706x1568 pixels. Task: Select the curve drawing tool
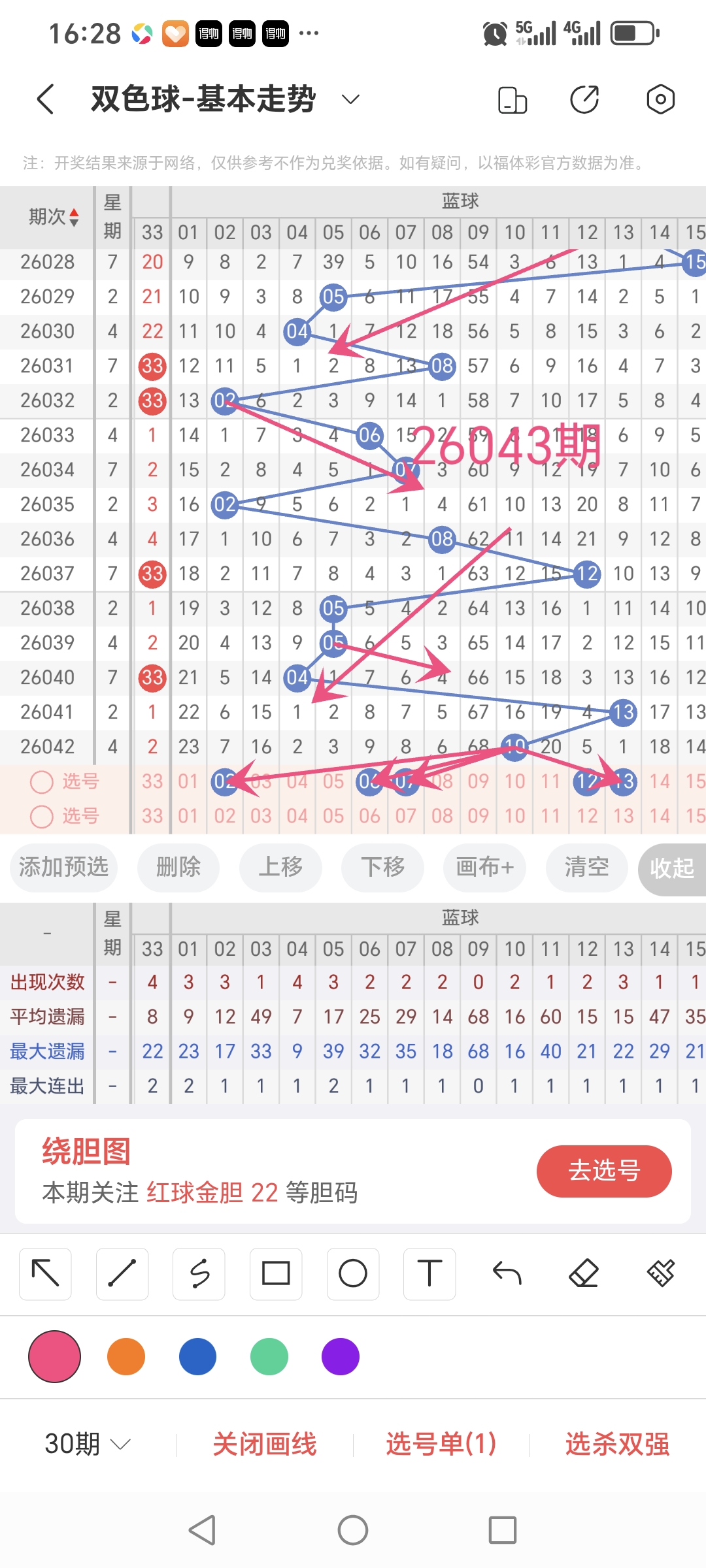[198, 1273]
